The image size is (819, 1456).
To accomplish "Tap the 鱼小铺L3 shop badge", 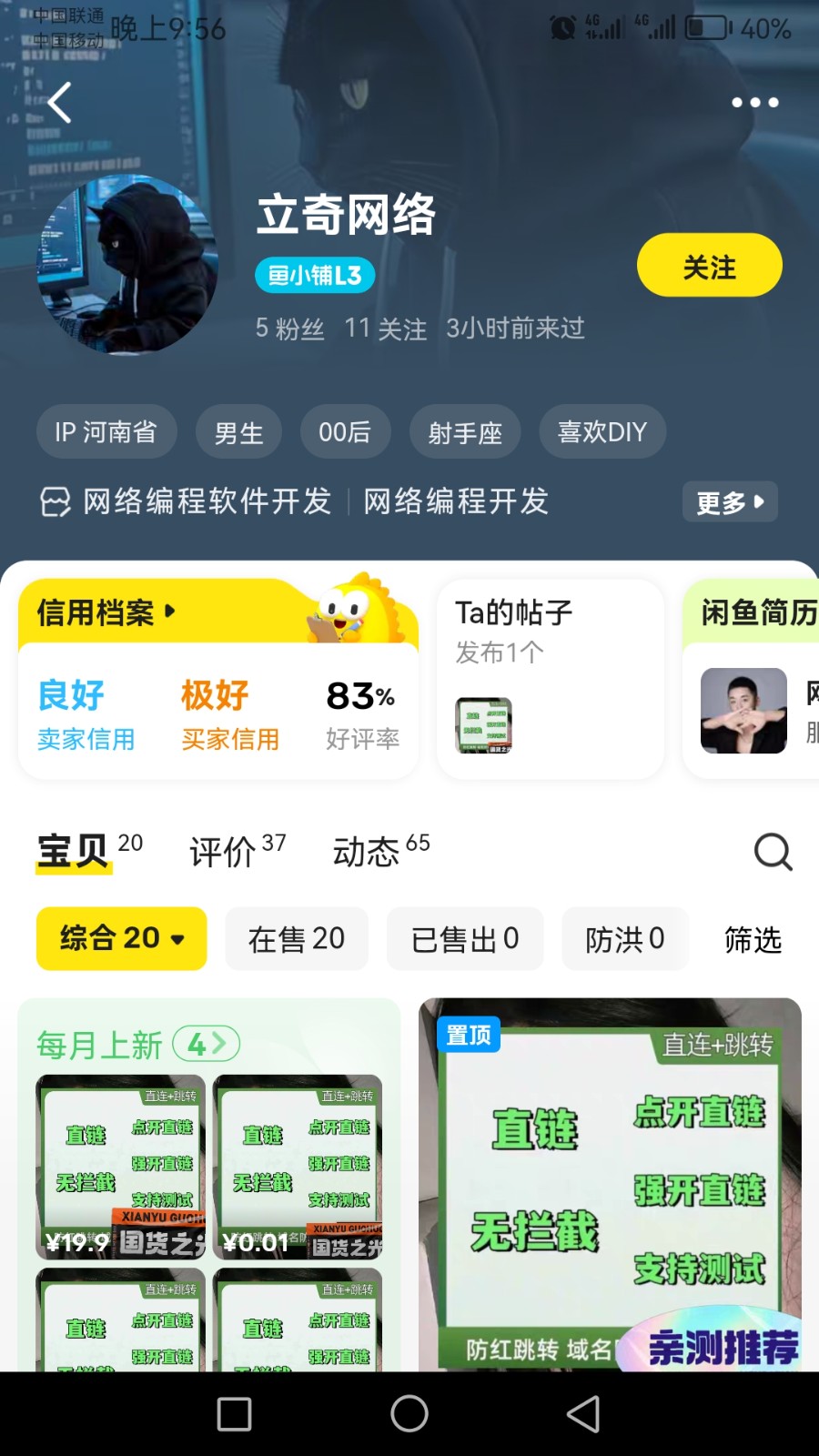I will click(315, 275).
